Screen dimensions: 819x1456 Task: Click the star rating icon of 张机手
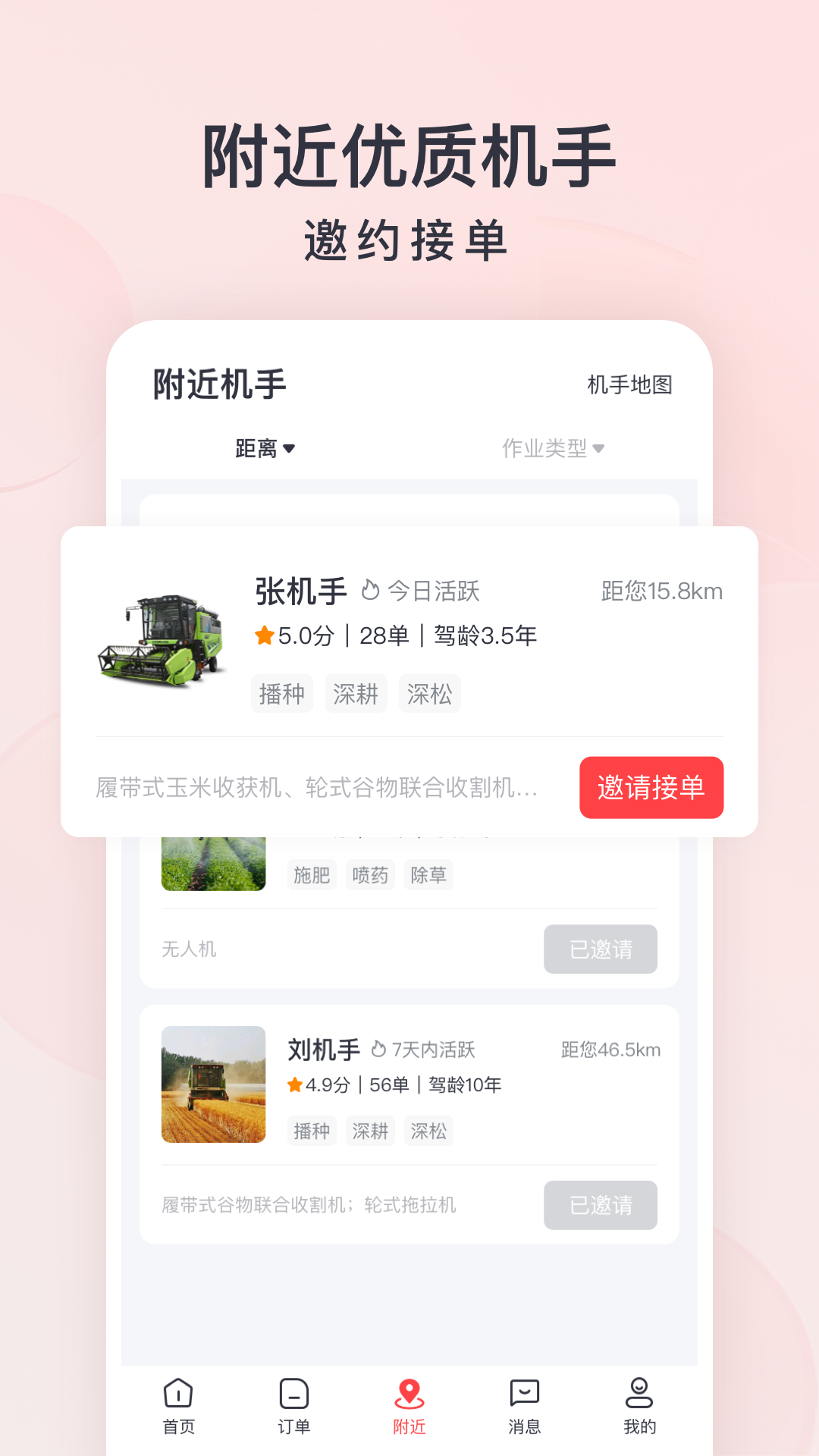264,636
